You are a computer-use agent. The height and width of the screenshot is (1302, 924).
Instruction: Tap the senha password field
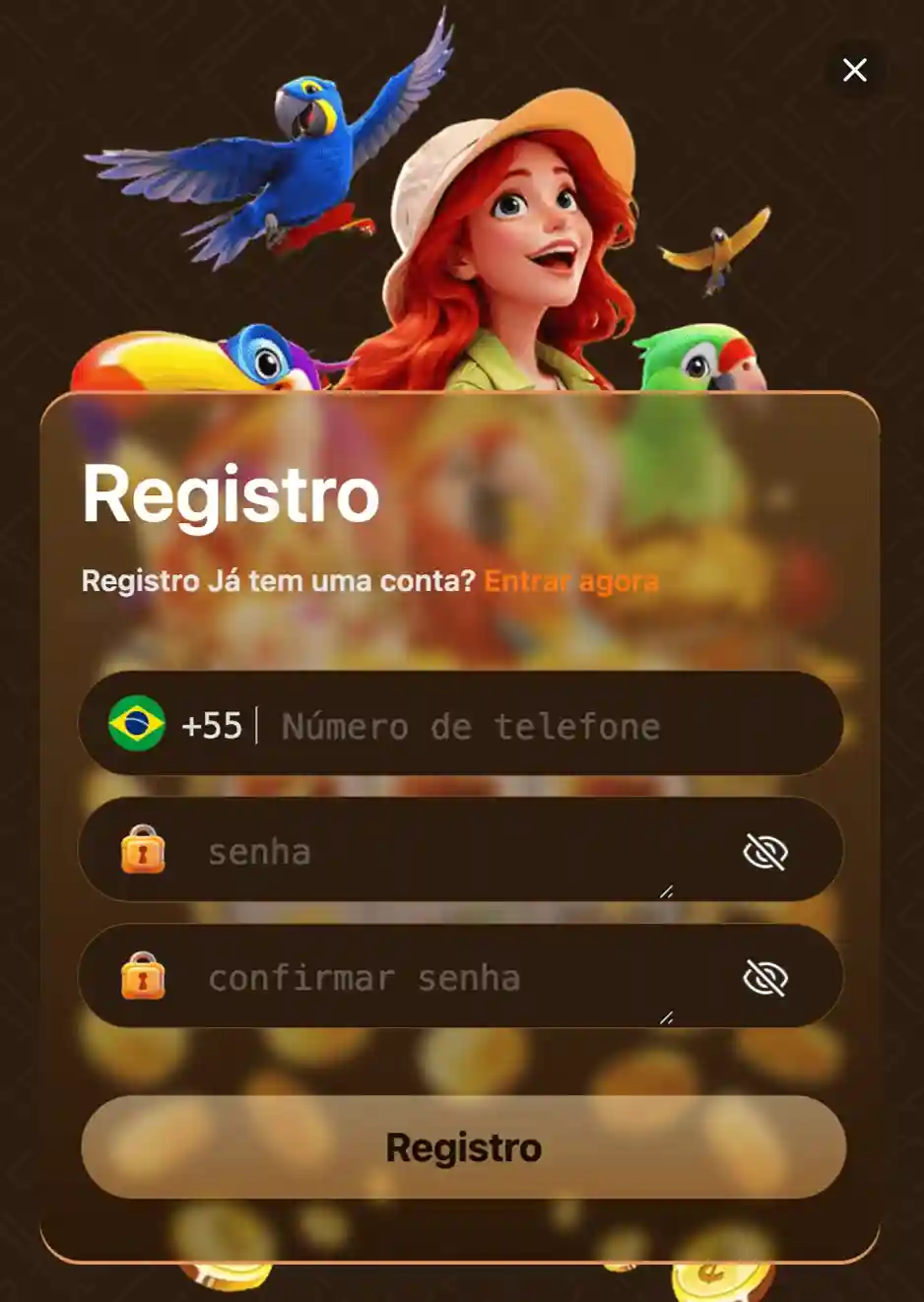433,852
